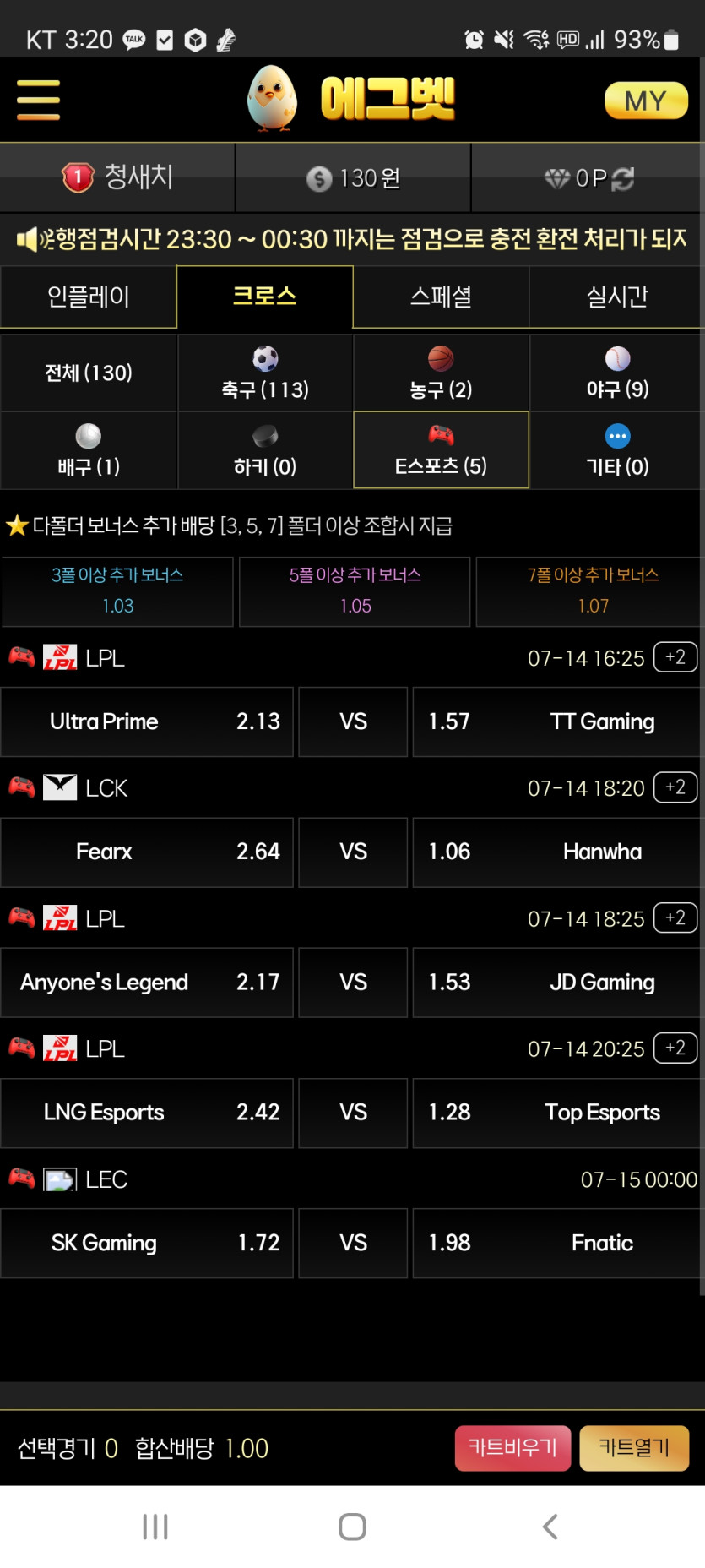Viewport: 705px width, 1568px height.
Task: Refresh the points balance
Action: [x=623, y=178]
